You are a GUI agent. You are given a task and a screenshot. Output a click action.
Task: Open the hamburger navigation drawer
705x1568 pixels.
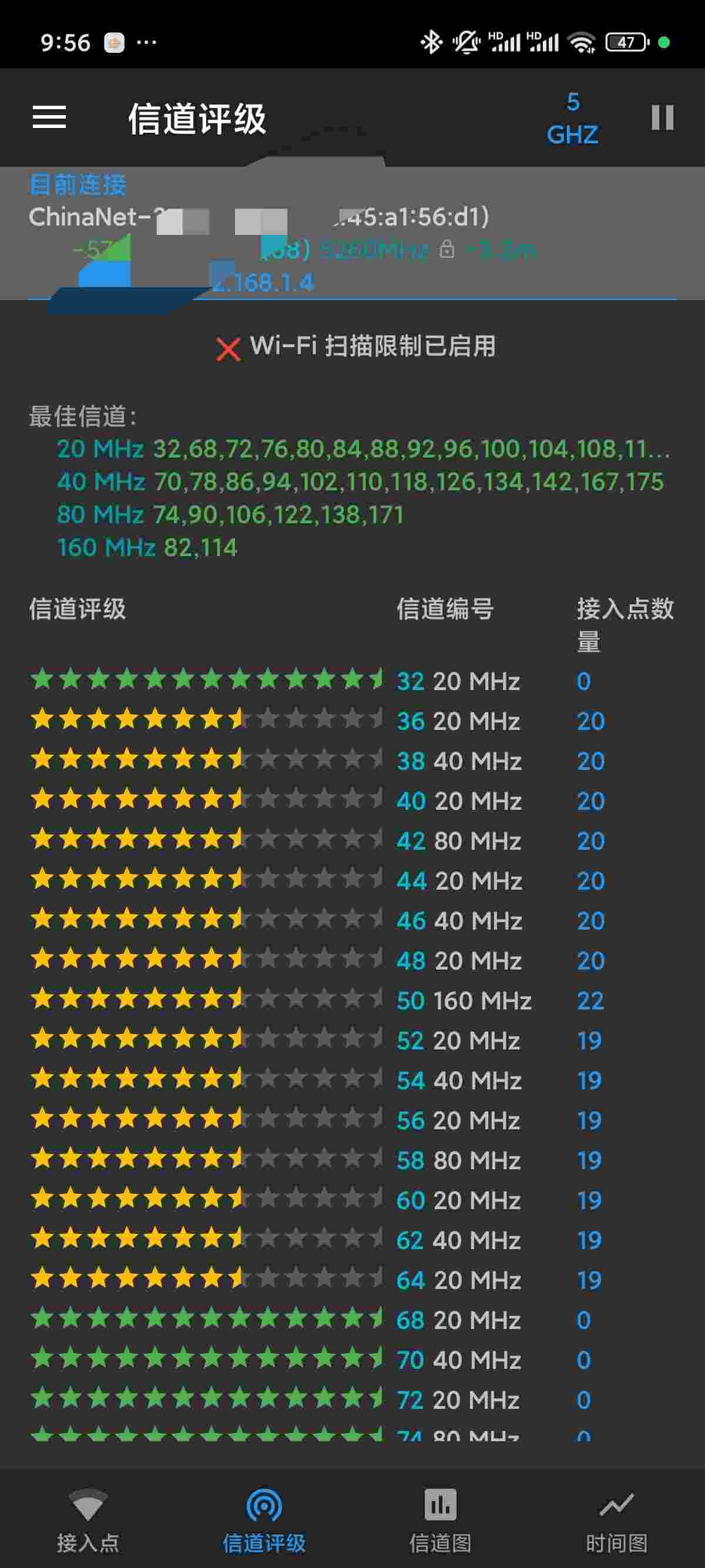[49, 117]
